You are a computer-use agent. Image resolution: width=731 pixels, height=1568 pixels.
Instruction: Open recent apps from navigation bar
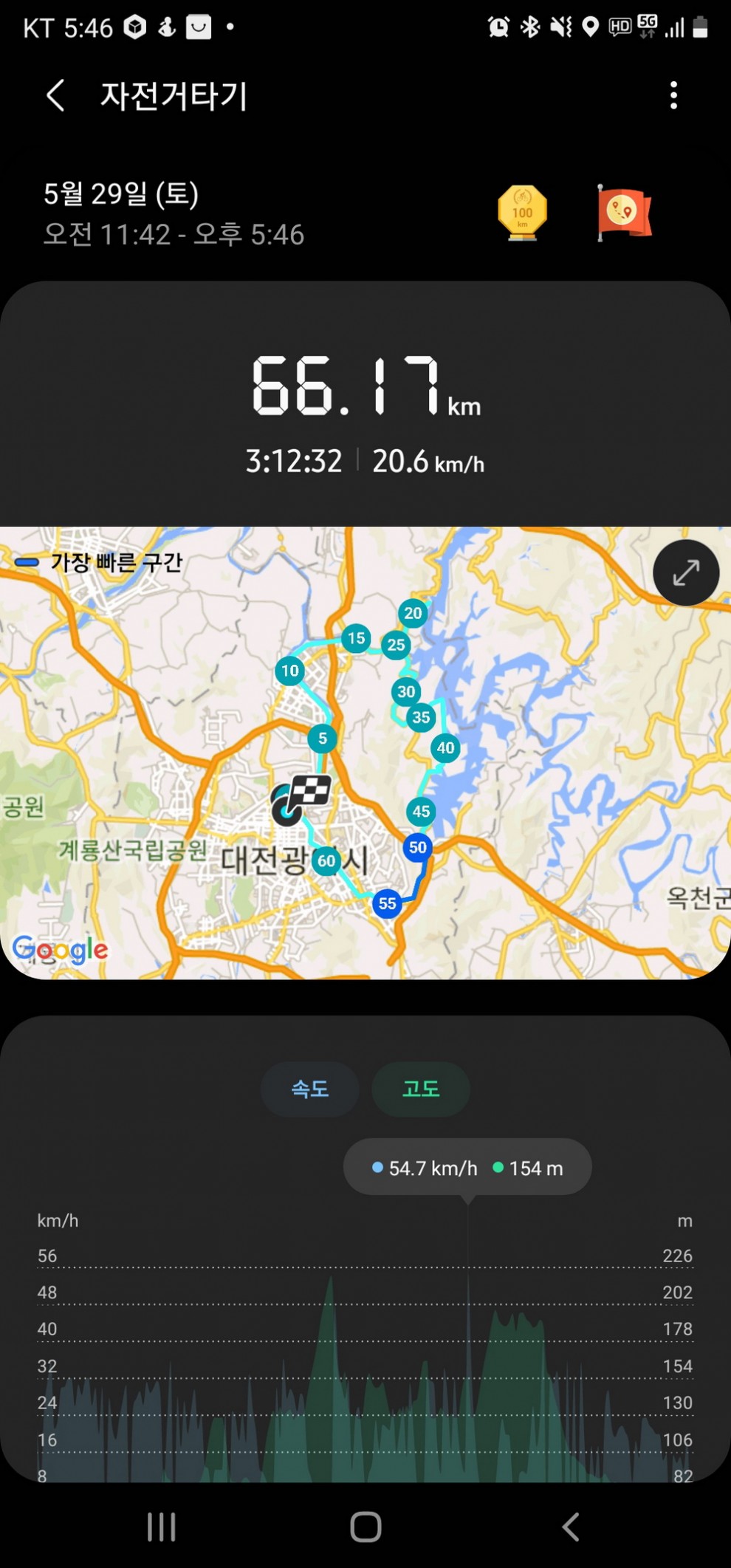[x=162, y=1527]
